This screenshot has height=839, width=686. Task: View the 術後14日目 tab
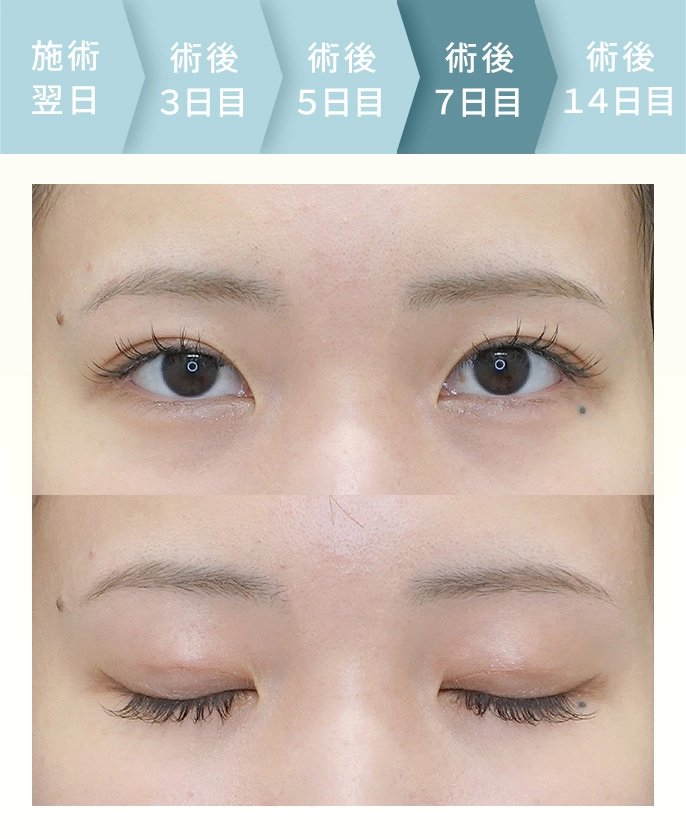(617, 78)
